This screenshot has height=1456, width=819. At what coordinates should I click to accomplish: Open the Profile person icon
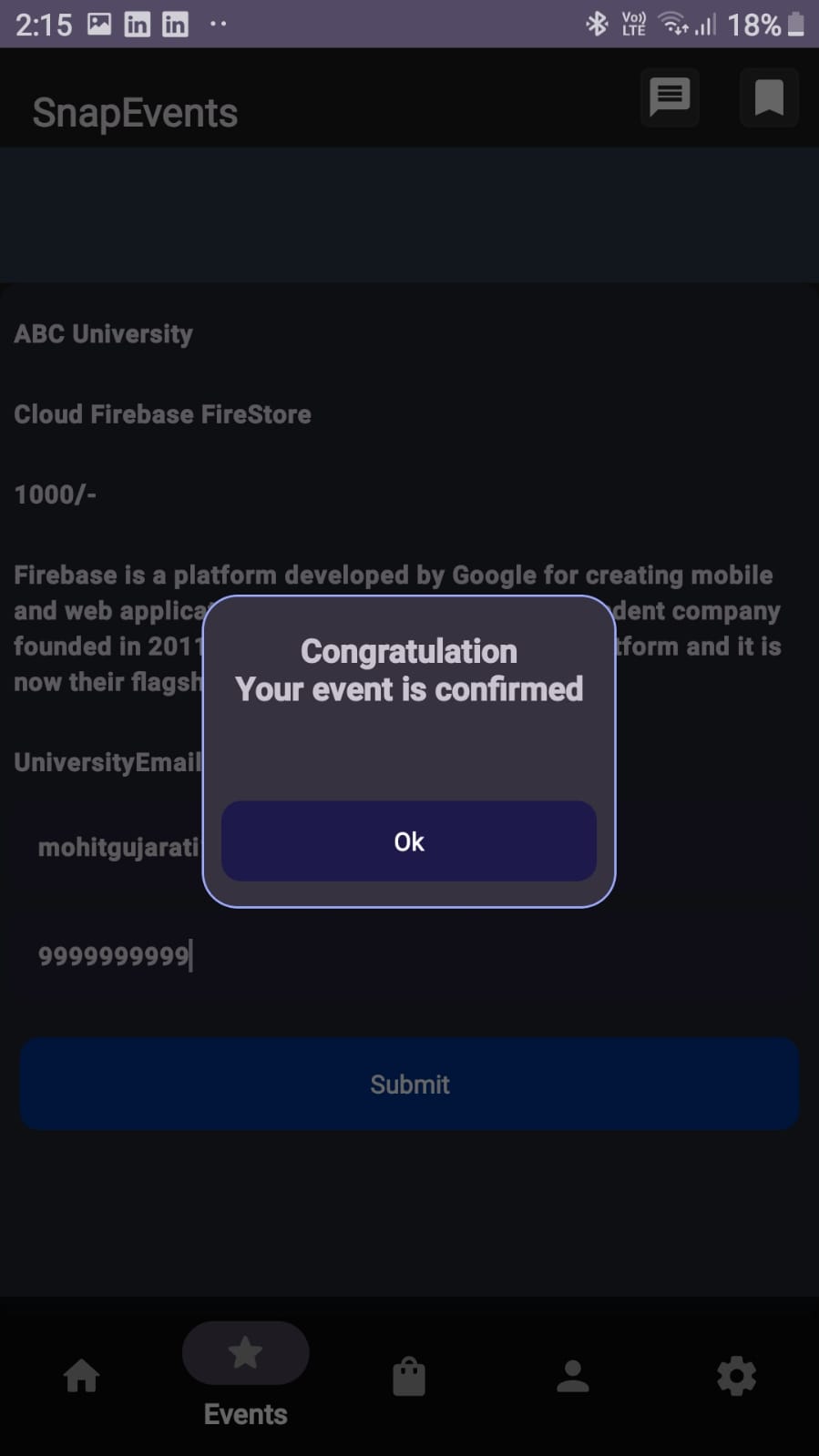click(572, 1376)
